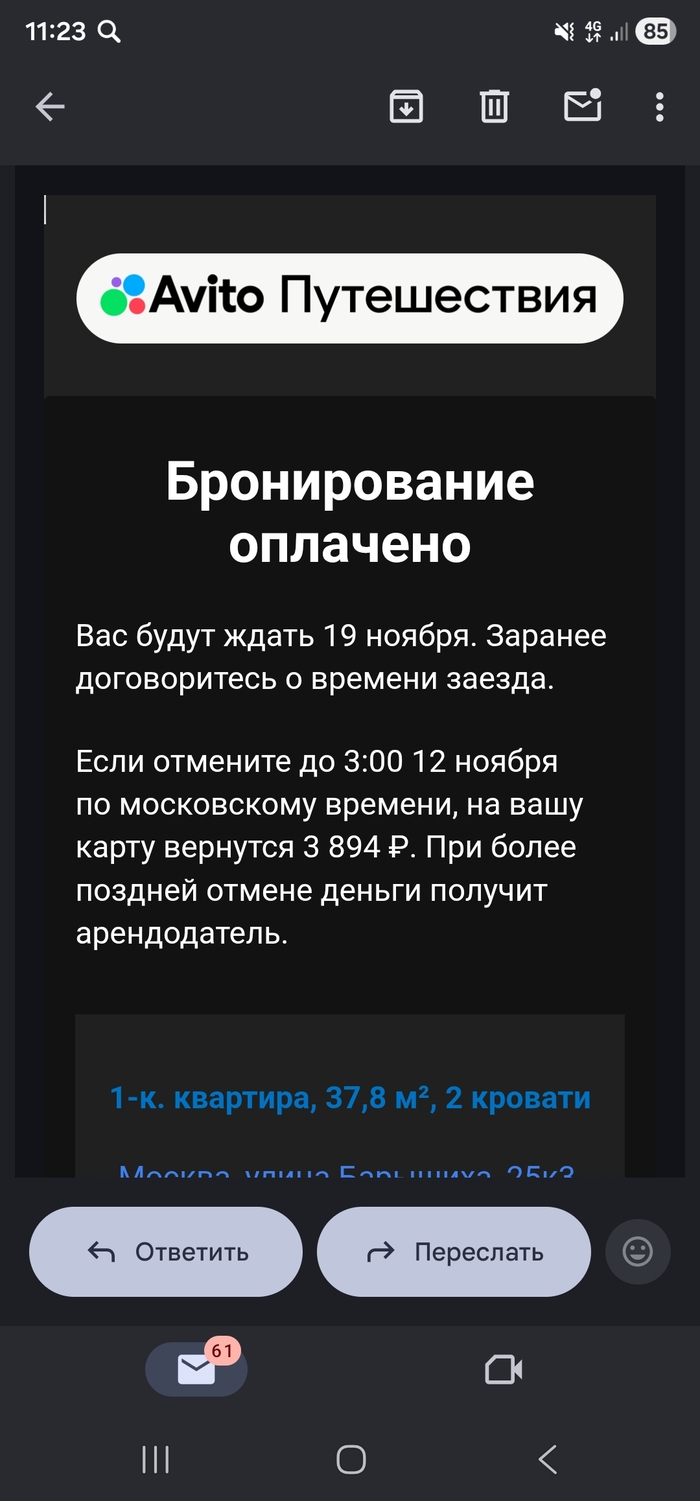Tap the Ответить reply button
The height and width of the screenshot is (1501, 700).
click(166, 1252)
